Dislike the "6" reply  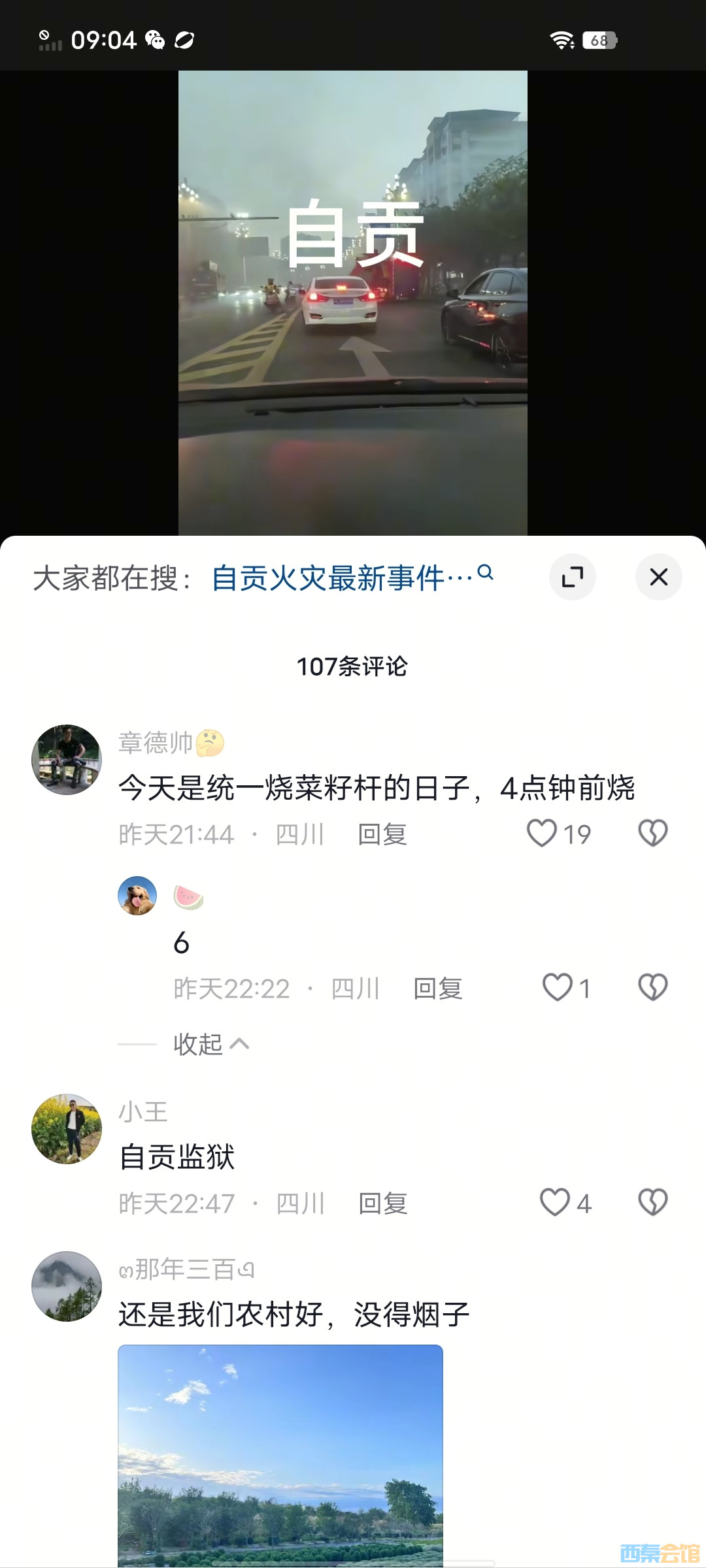pos(652,988)
